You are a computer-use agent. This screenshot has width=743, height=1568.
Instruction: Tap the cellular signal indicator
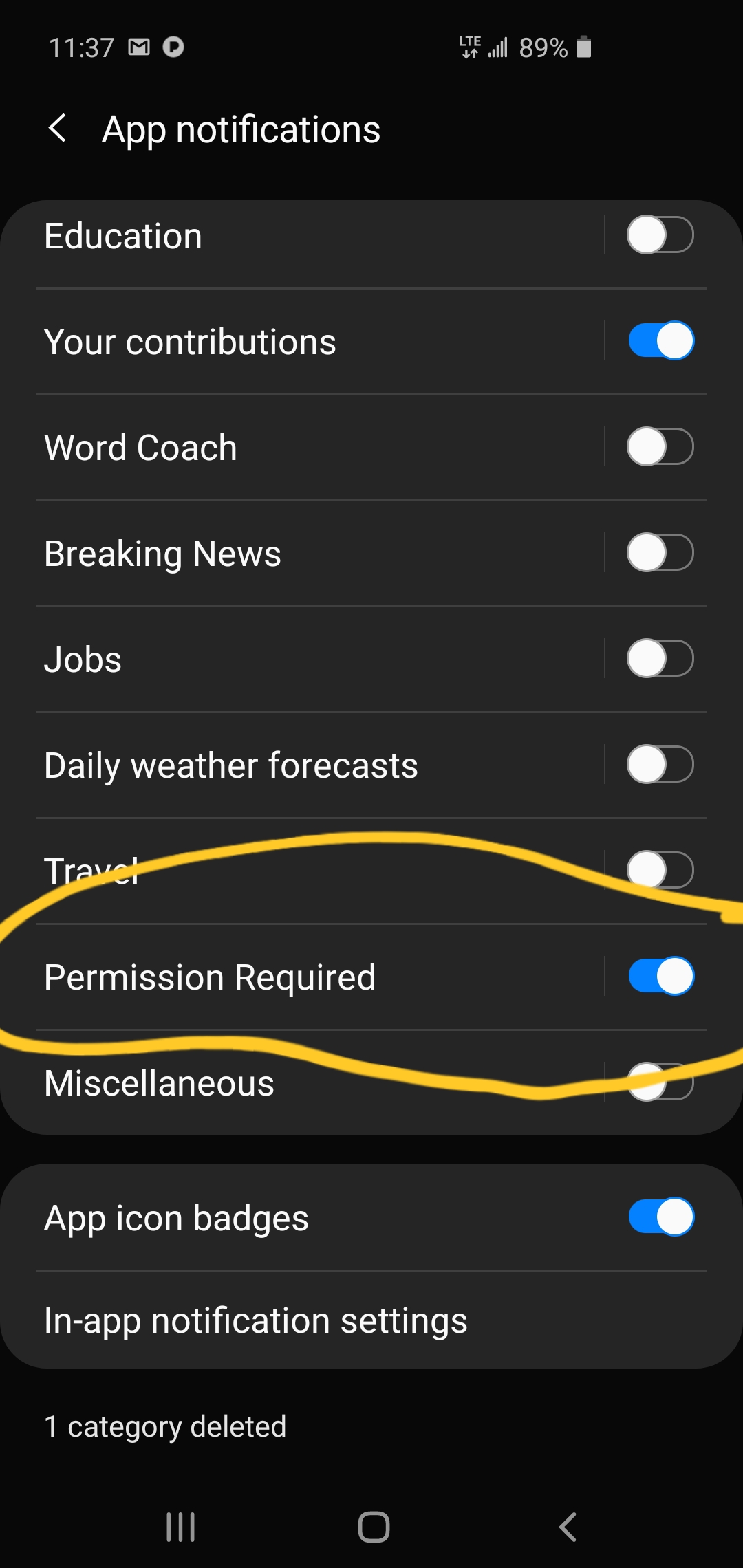(499, 47)
